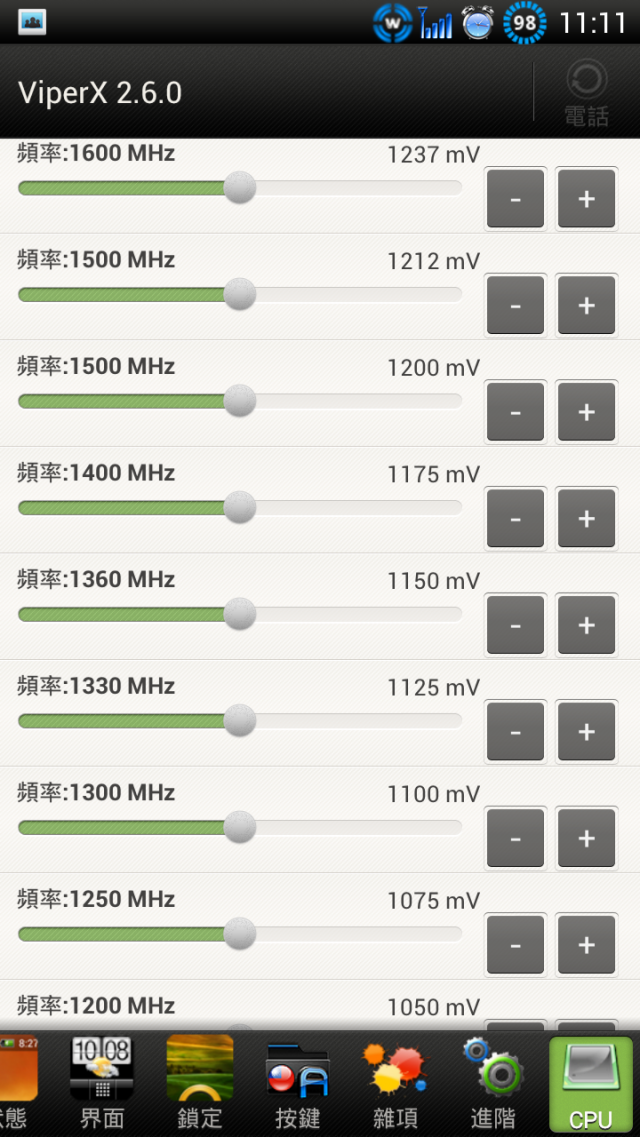Tap plus on the 1212 mV row

coord(586,306)
